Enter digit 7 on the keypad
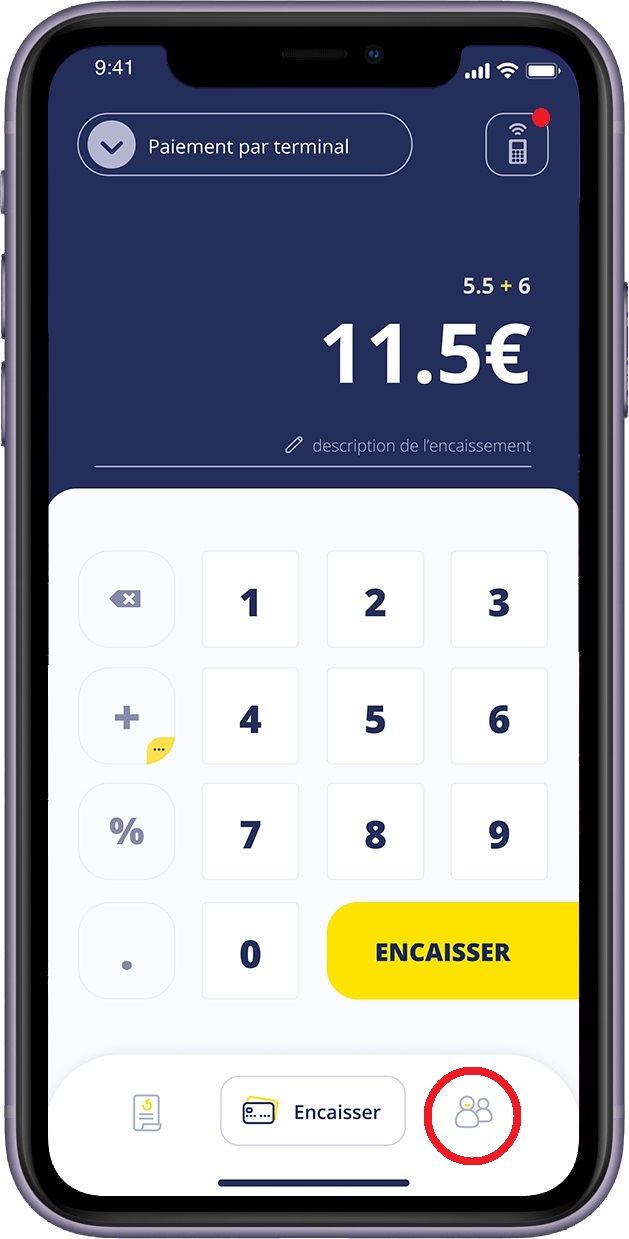The height and width of the screenshot is (1239, 629). (x=250, y=832)
